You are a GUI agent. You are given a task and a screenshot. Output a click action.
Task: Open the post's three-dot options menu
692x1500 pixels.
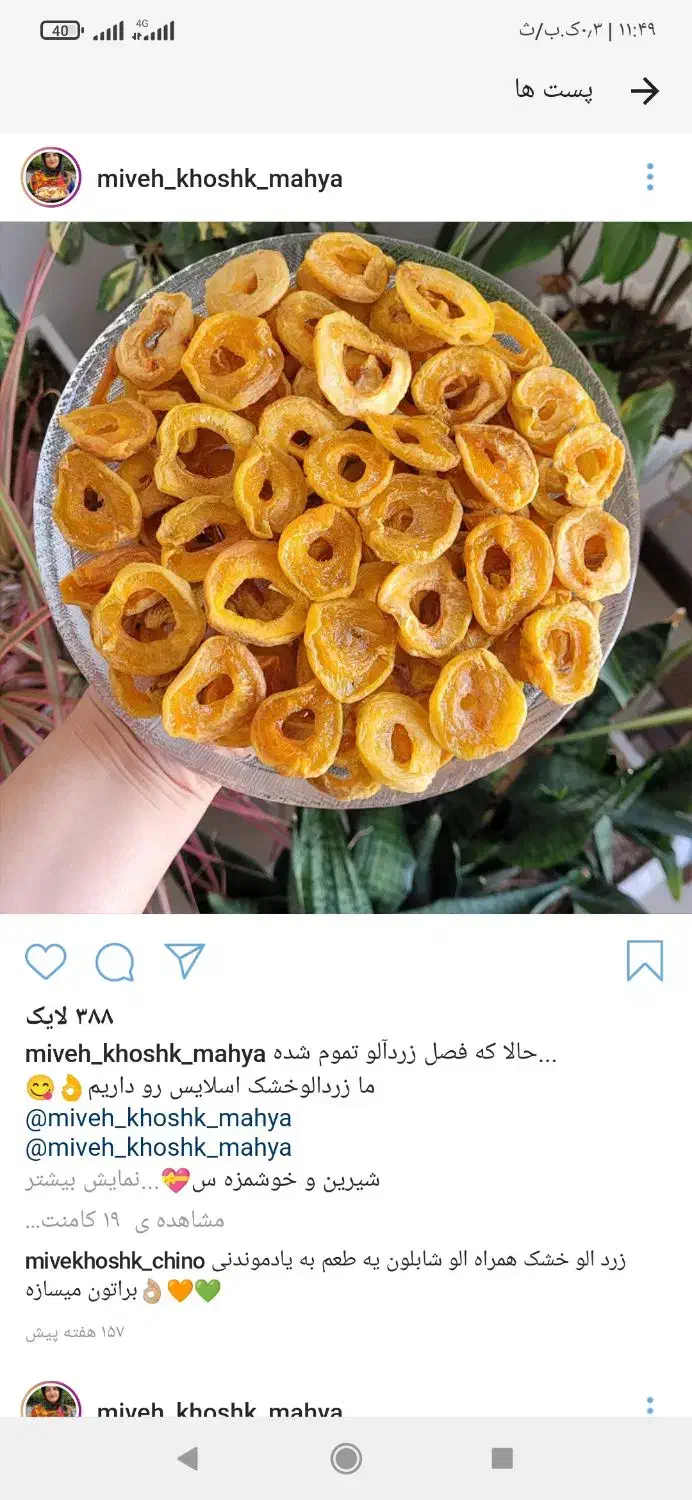(650, 177)
